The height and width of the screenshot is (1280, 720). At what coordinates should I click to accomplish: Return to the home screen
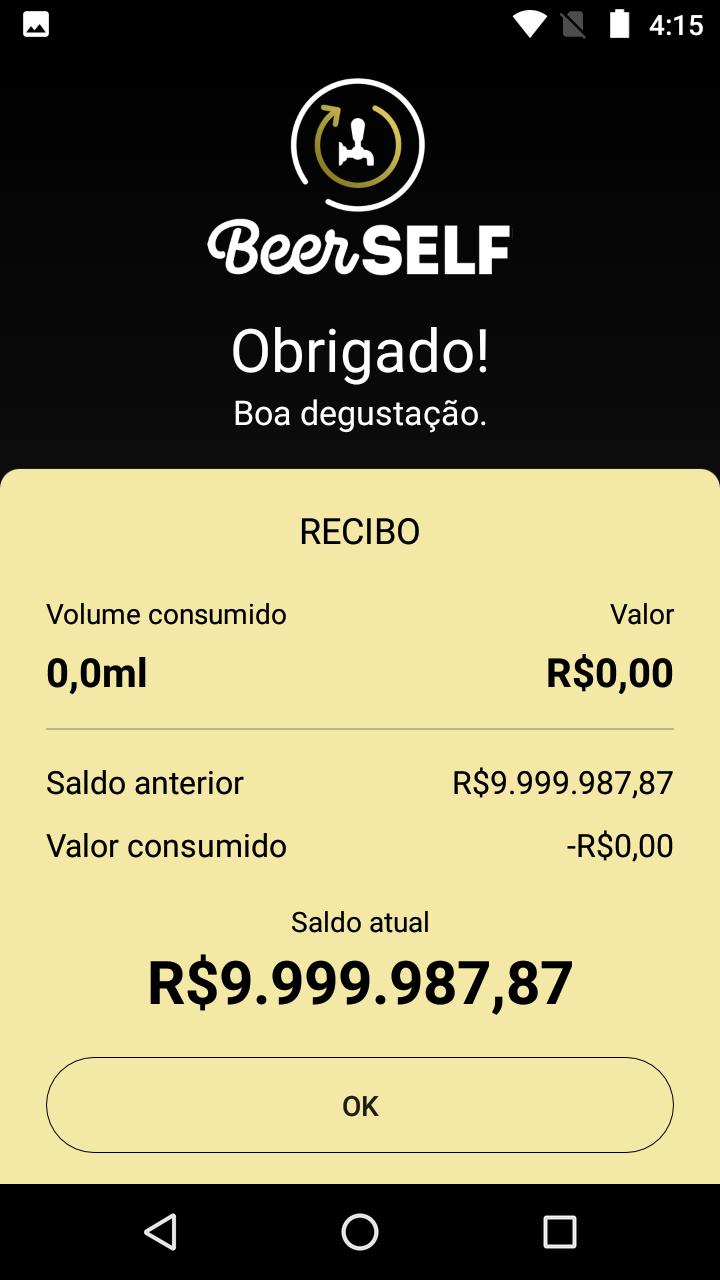[x=360, y=1232]
